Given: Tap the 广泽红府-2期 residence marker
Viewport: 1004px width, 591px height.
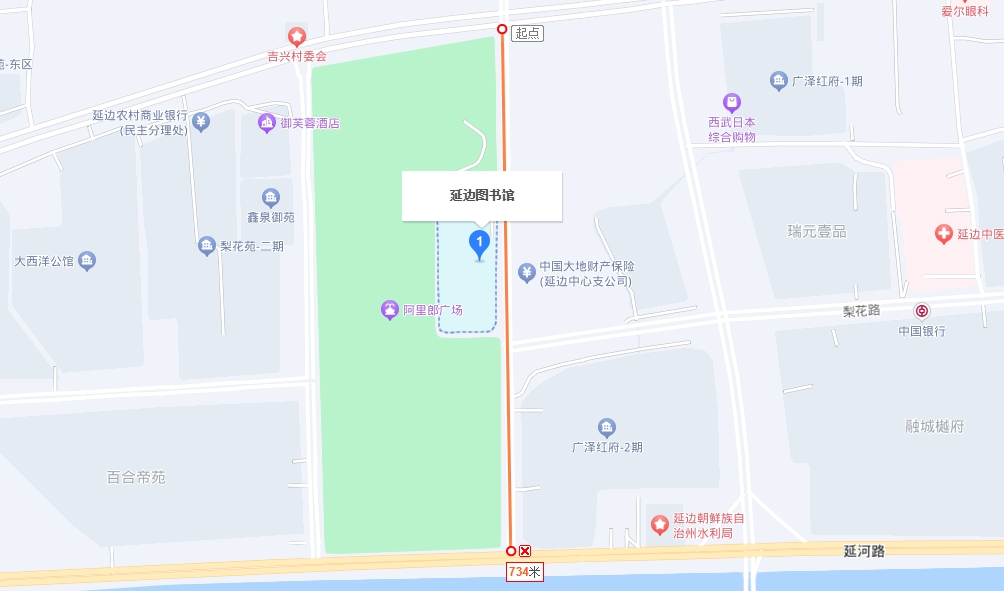Looking at the screenshot, I should click(x=606, y=428).
